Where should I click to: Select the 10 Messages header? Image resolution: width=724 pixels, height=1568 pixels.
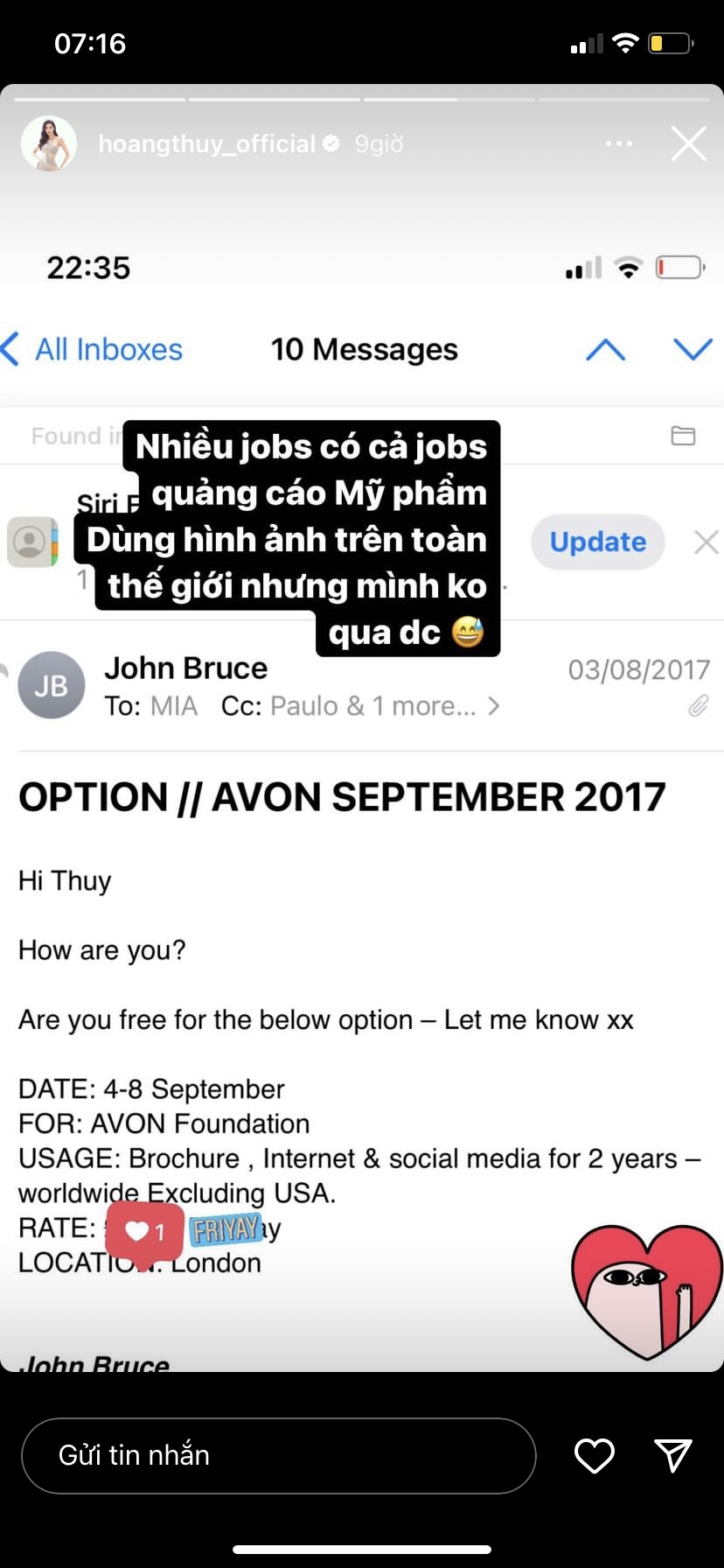[365, 349]
